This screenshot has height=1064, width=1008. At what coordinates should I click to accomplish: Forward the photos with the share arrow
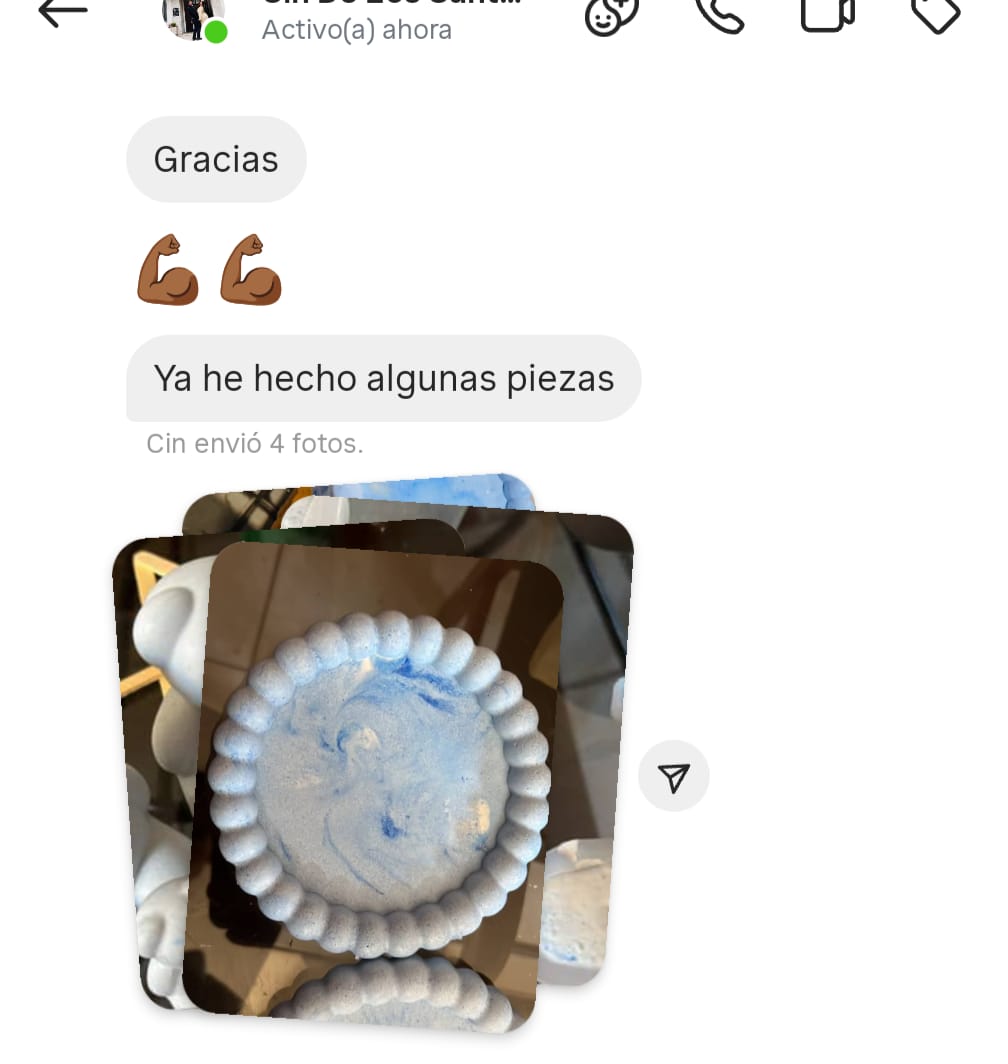[x=674, y=776]
